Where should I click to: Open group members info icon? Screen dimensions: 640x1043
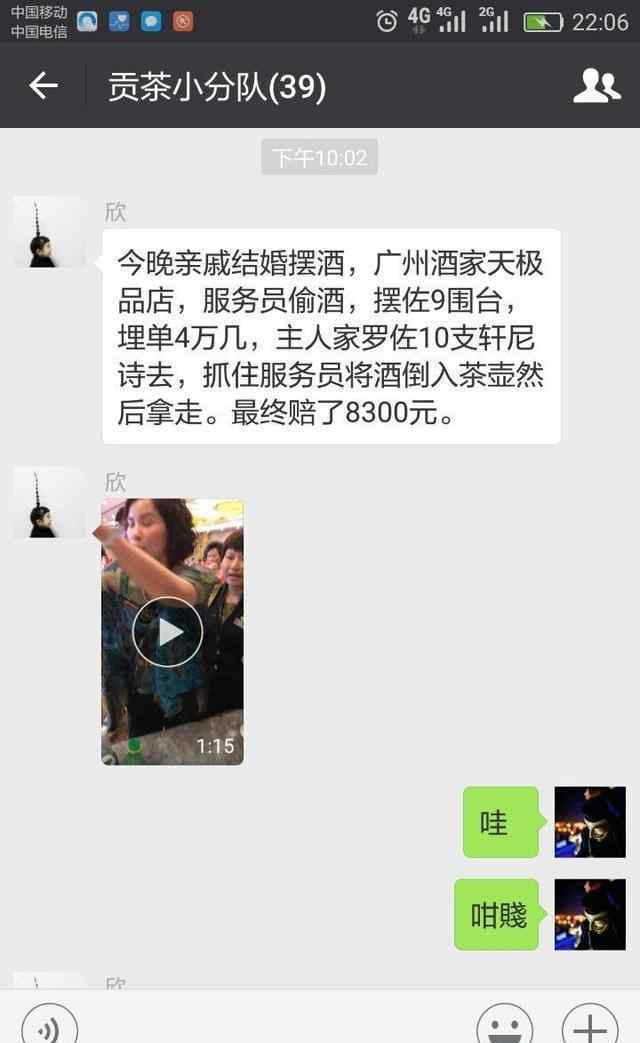tap(596, 87)
